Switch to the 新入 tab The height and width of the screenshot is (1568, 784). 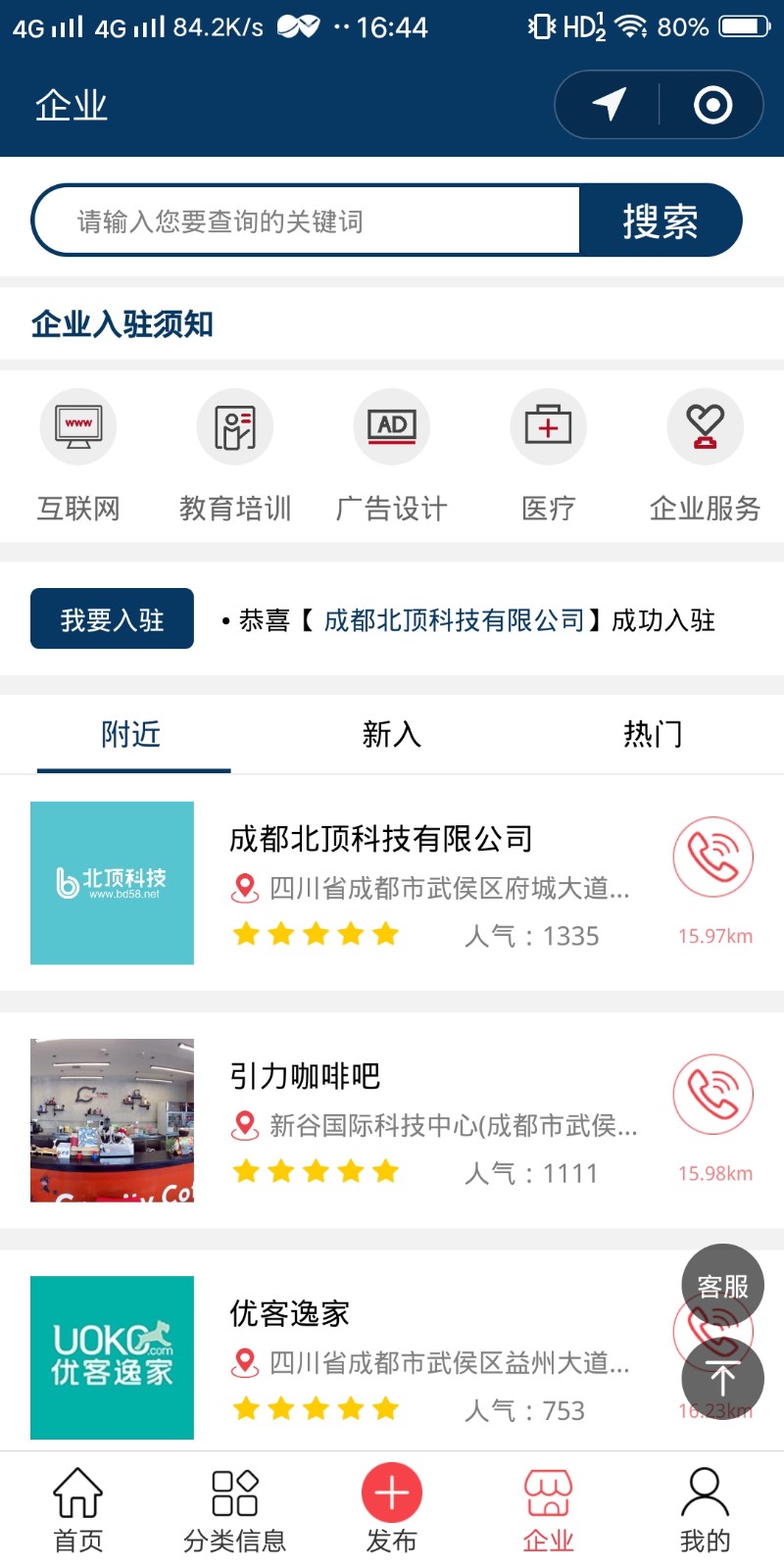tap(392, 734)
